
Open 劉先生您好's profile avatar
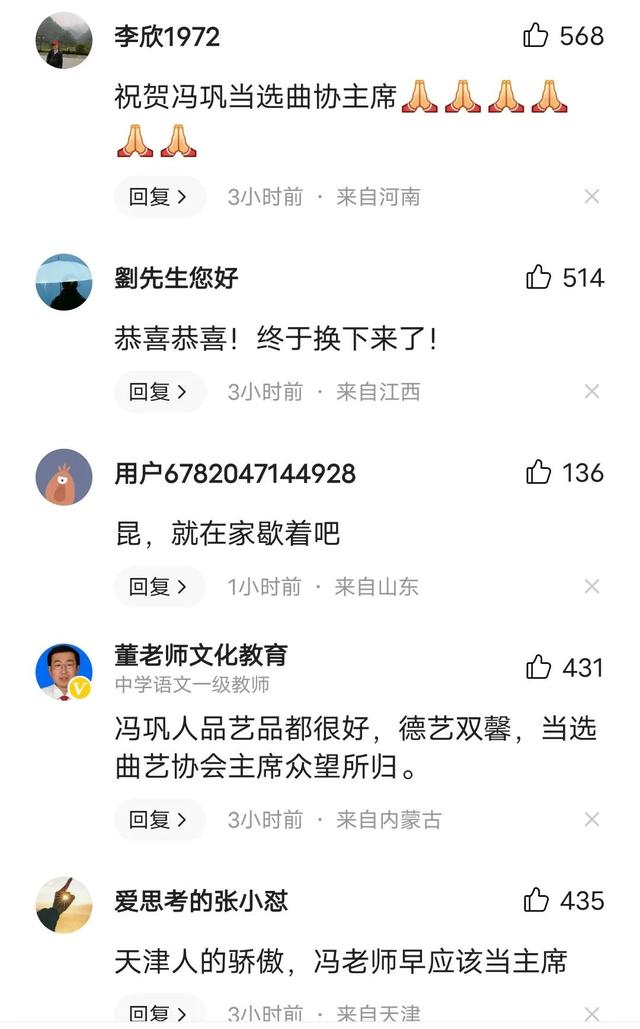(64, 282)
